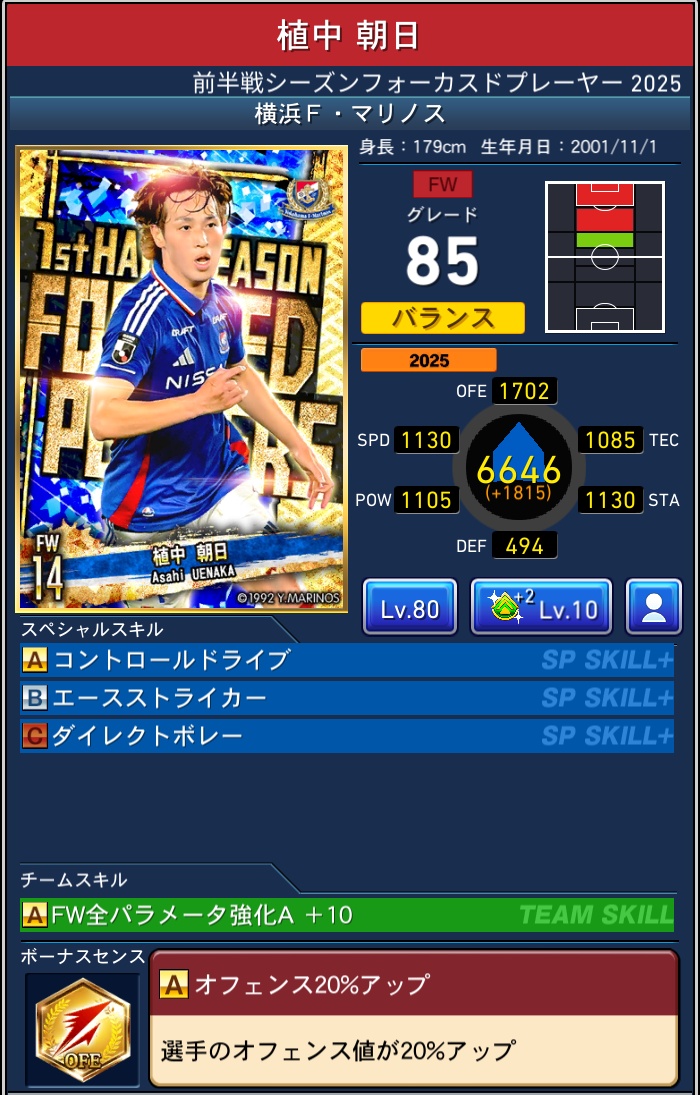Select the エースストライカー skill row
Screen dimensions: 700x1095
346,698
